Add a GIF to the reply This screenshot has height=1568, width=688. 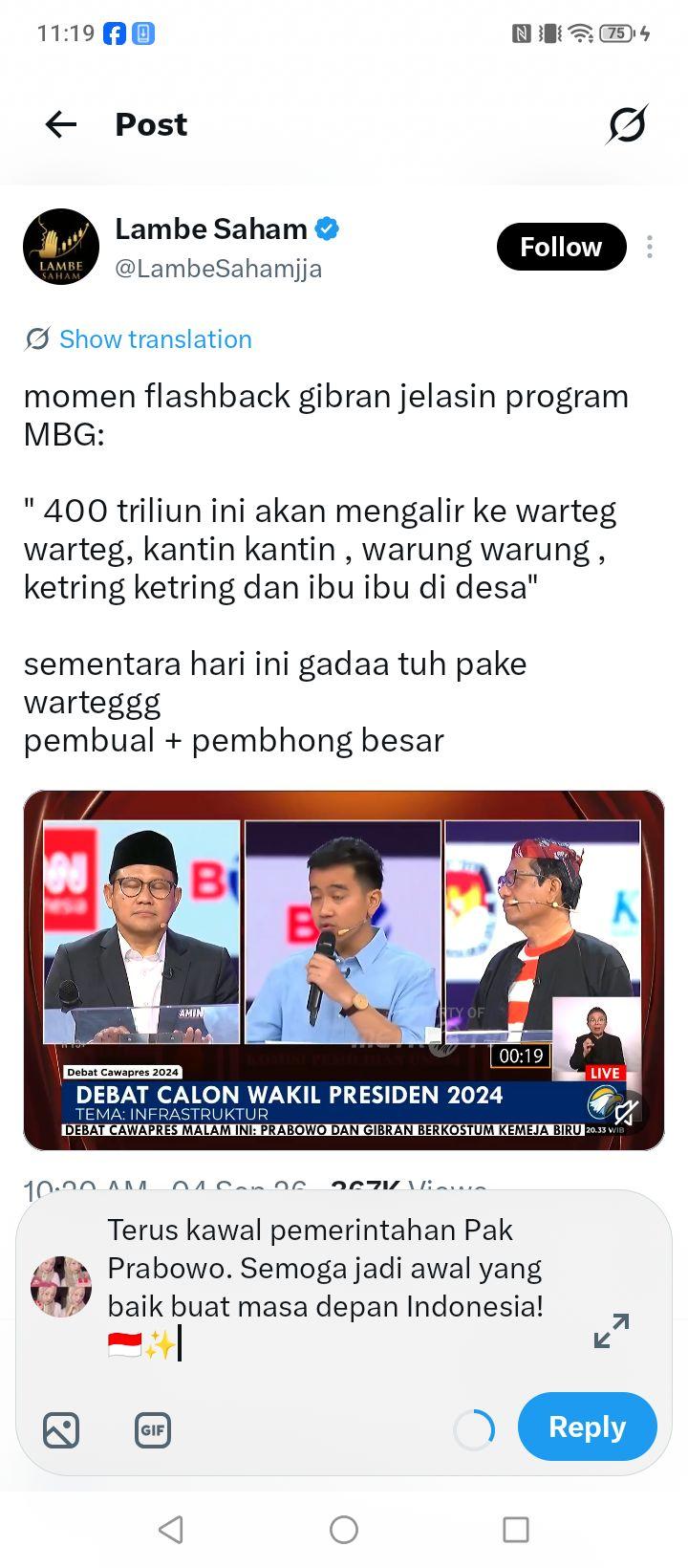(153, 1430)
